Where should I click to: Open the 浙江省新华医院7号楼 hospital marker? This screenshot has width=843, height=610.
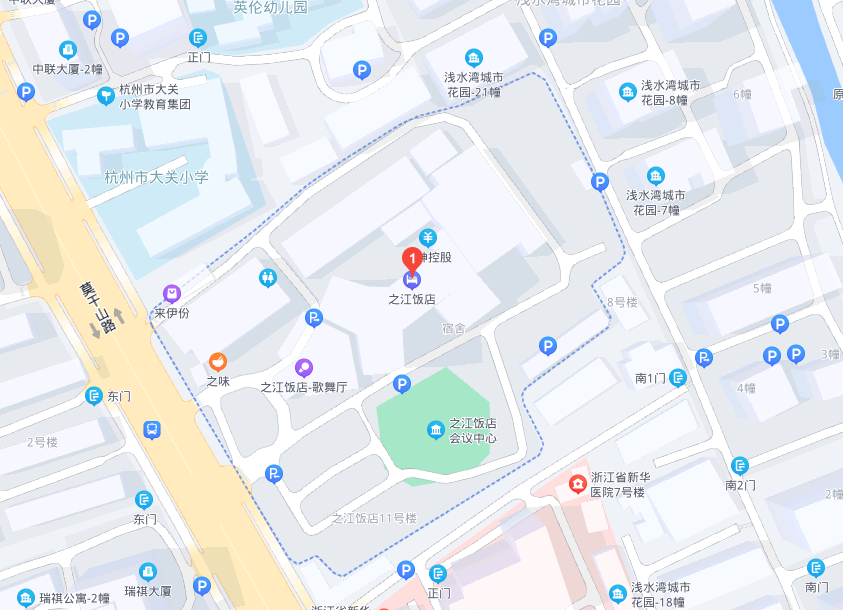pos(577,485)
